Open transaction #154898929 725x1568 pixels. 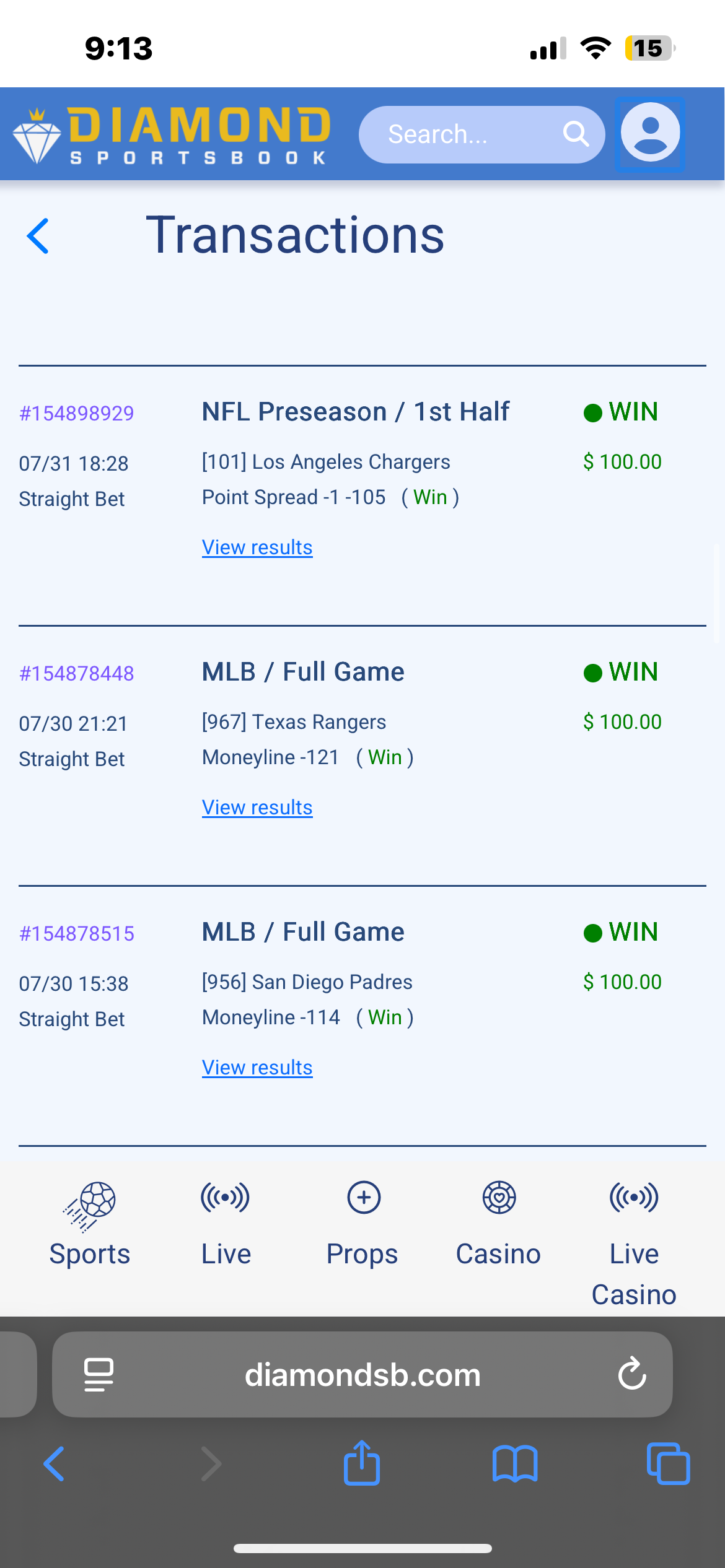click(x=77, y=414)
